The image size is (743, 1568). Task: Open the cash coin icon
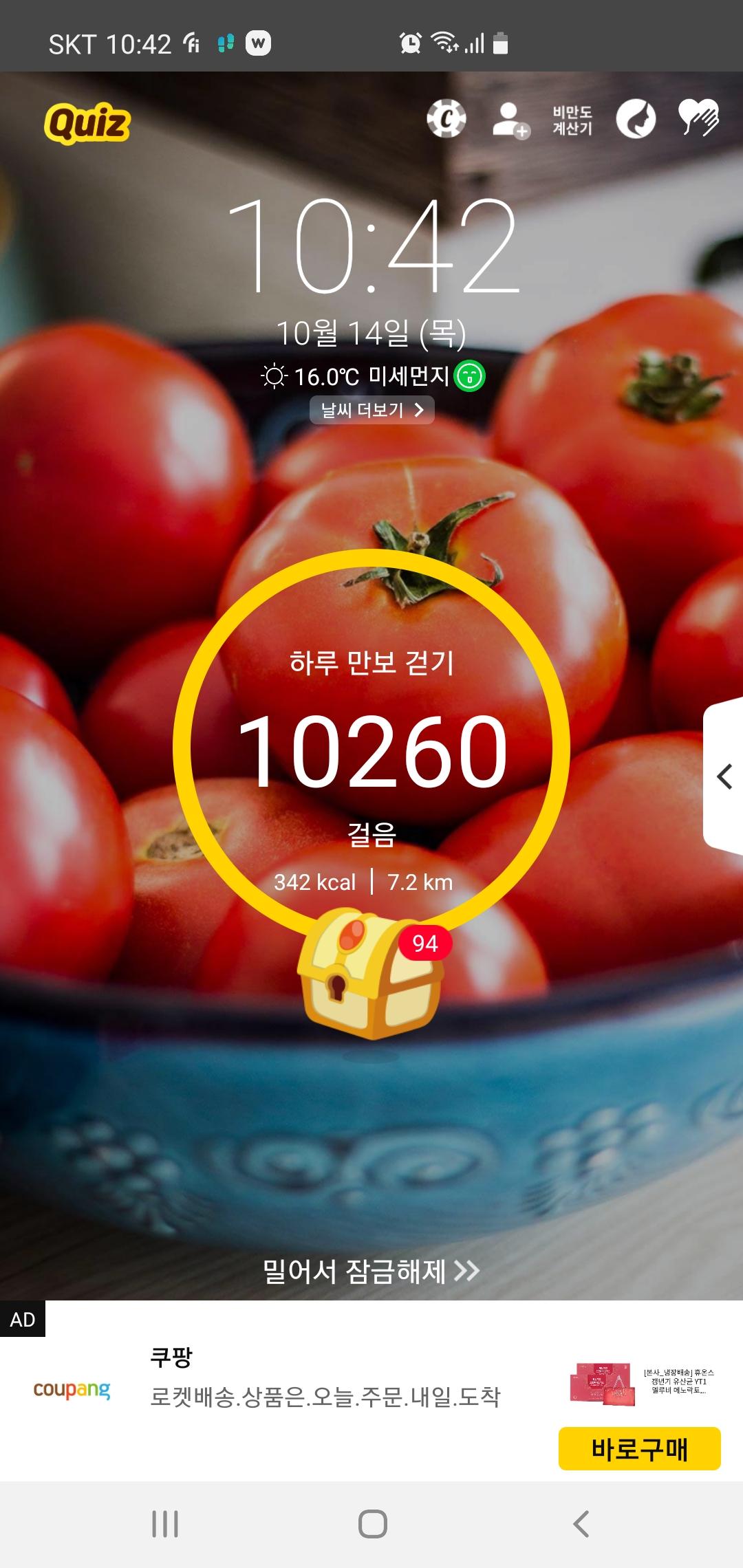click(x=446, y=119)
